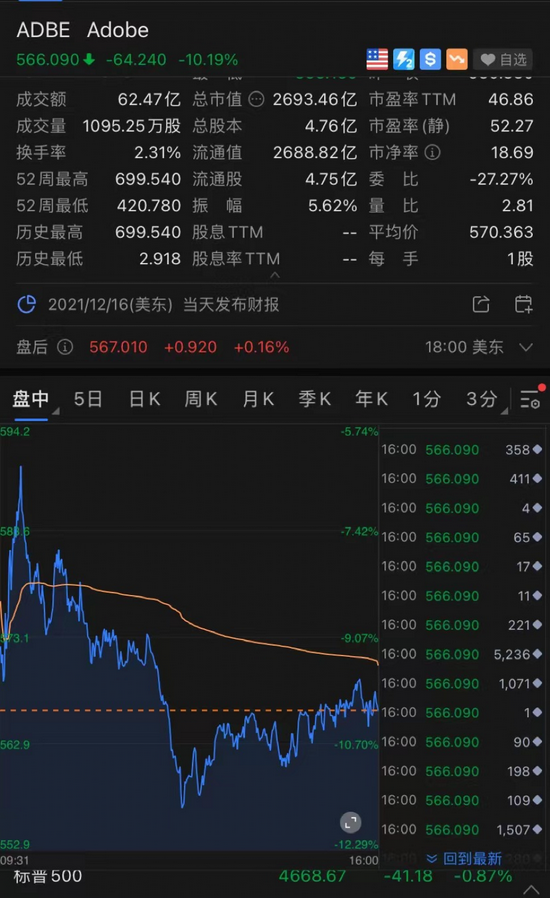Show info about 盘后 trading
The height and width of the screenshot is (898, 550).
[65, 346]
